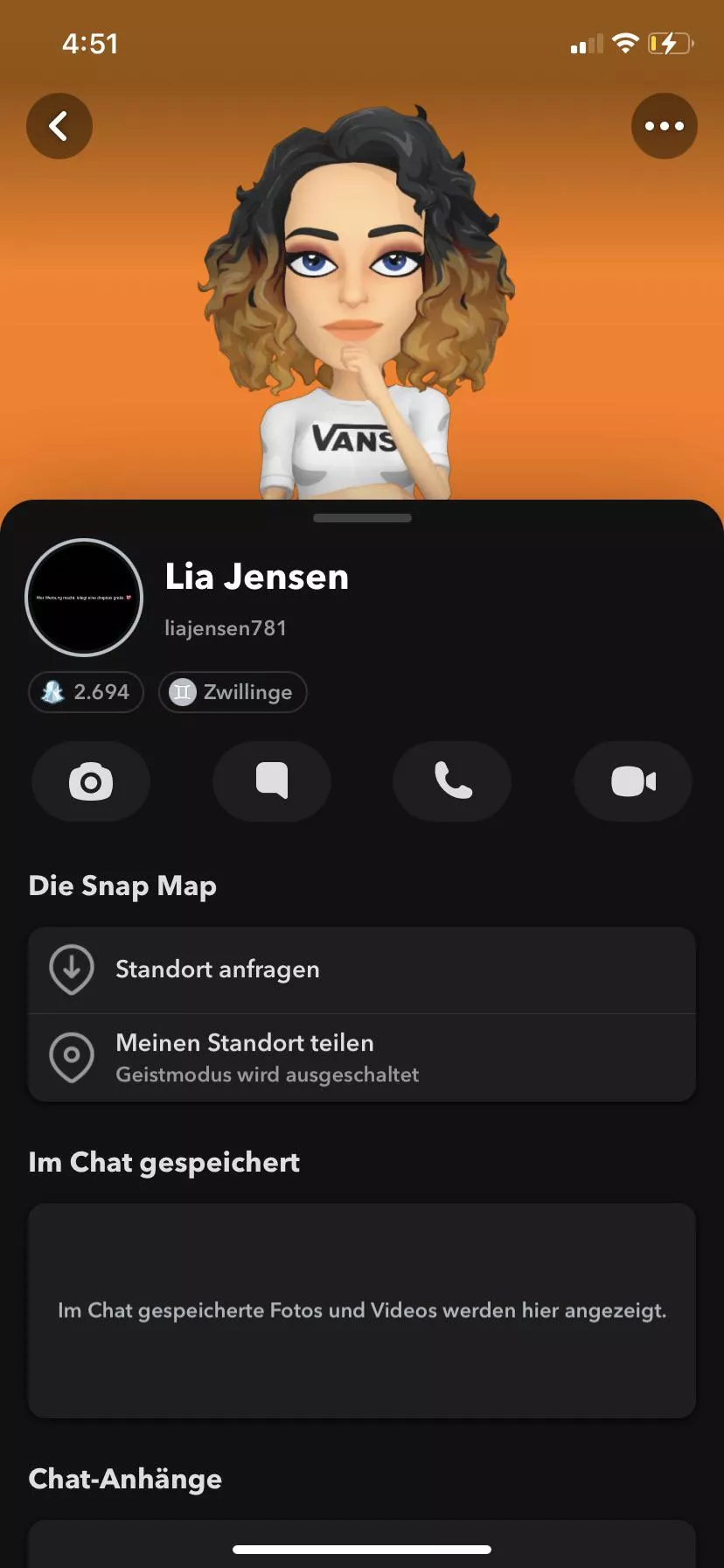Screen dimensions: 724x1568
Task: View Lia Jensen's story in the profile circle
Action: 84,598
